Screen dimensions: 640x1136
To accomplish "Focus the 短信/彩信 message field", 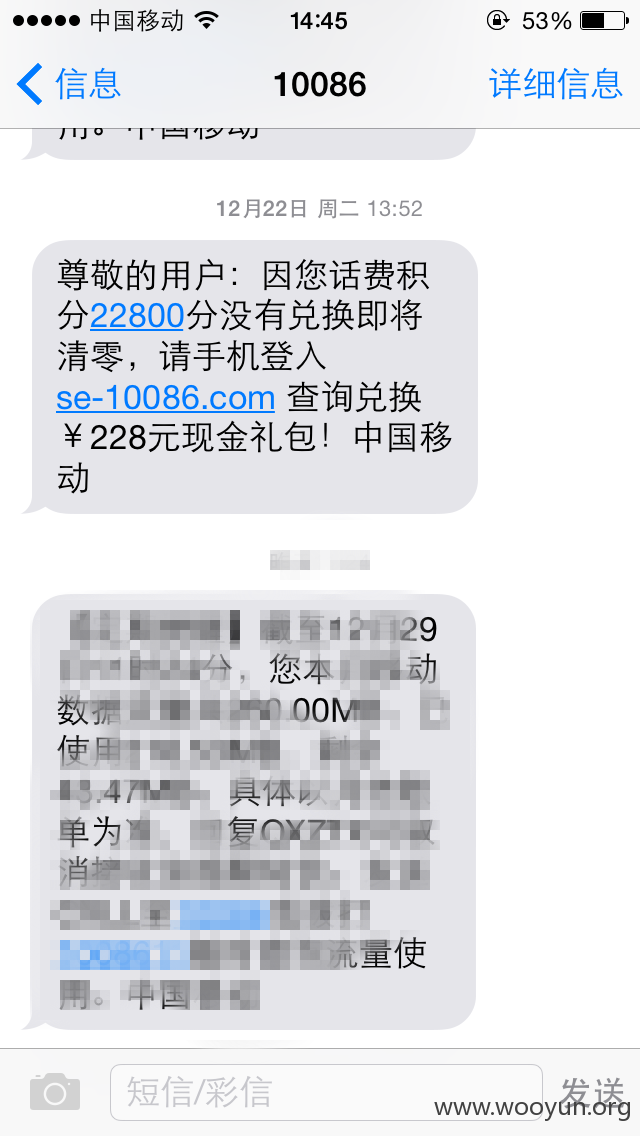I will click(326, 1092).
